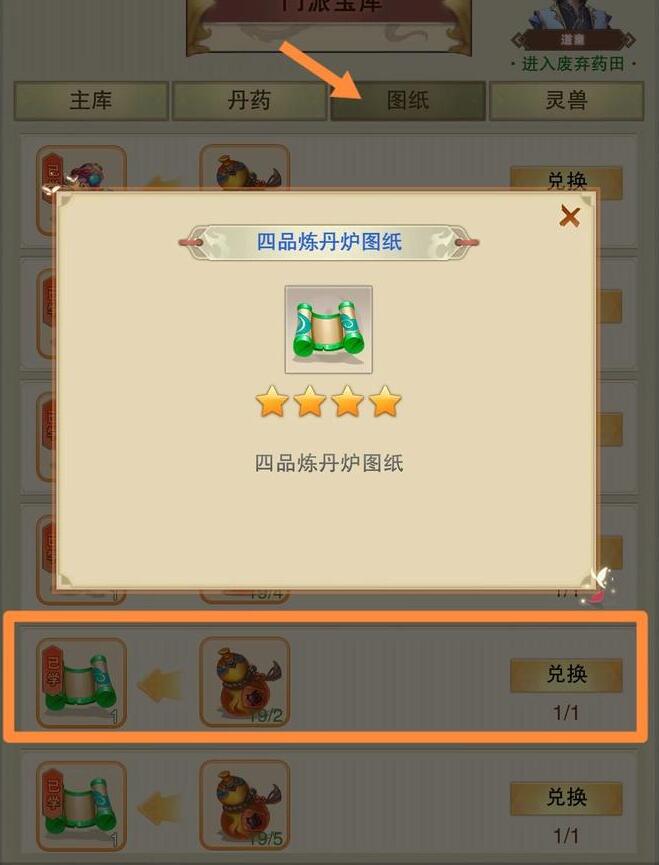Open the scroll item in the 19/2 row
659x865 pixels.
tap(81, 682)
